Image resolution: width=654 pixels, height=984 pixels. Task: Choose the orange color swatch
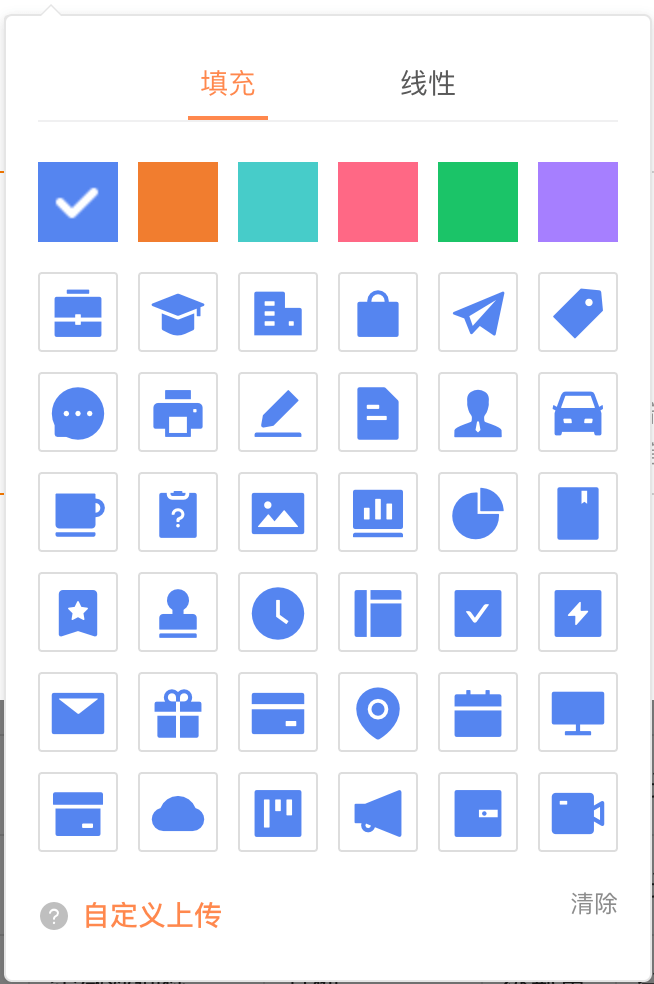tap(178, 202)
